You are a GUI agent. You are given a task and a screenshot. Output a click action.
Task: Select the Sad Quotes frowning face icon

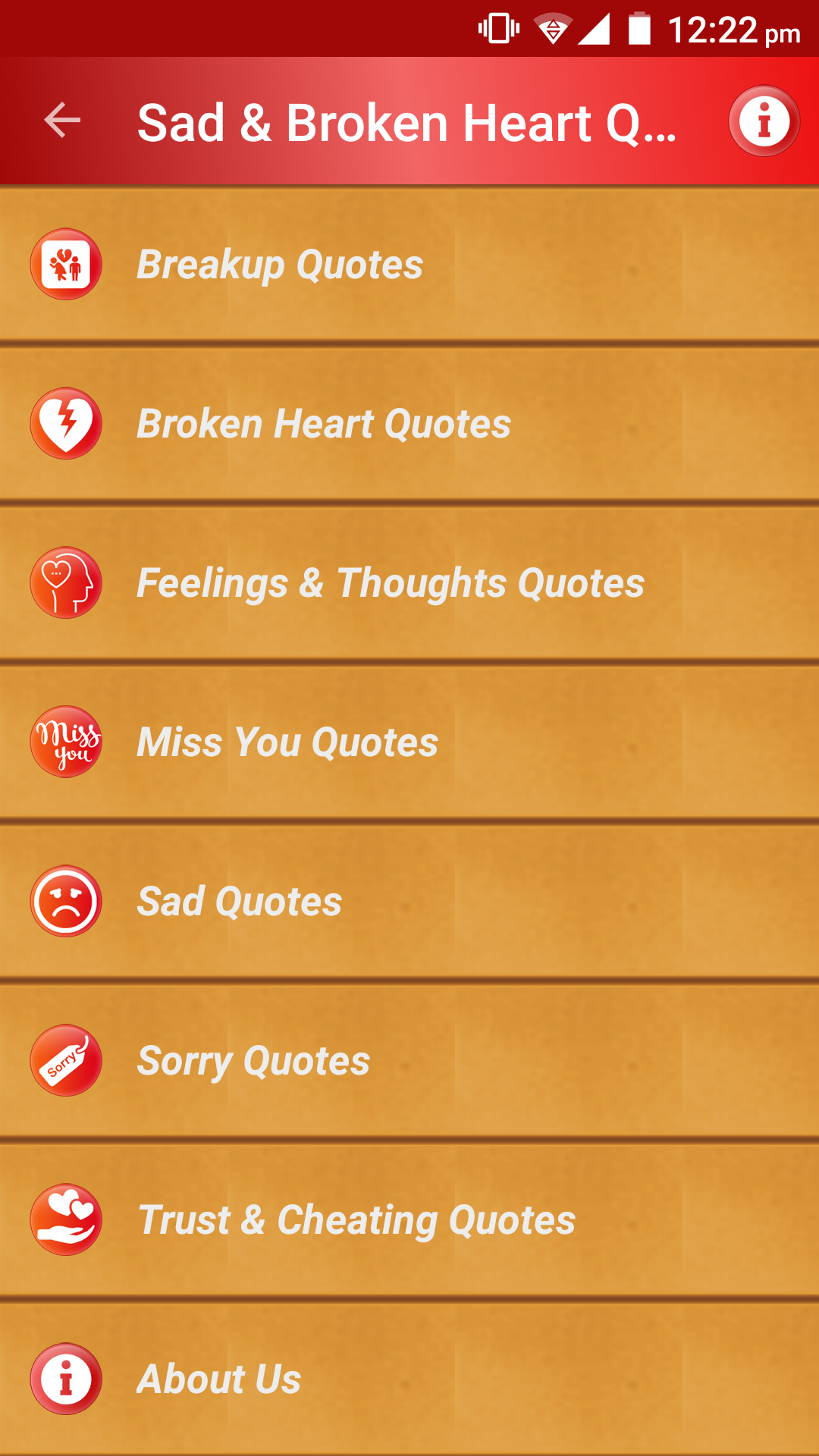tap(65, 901)
